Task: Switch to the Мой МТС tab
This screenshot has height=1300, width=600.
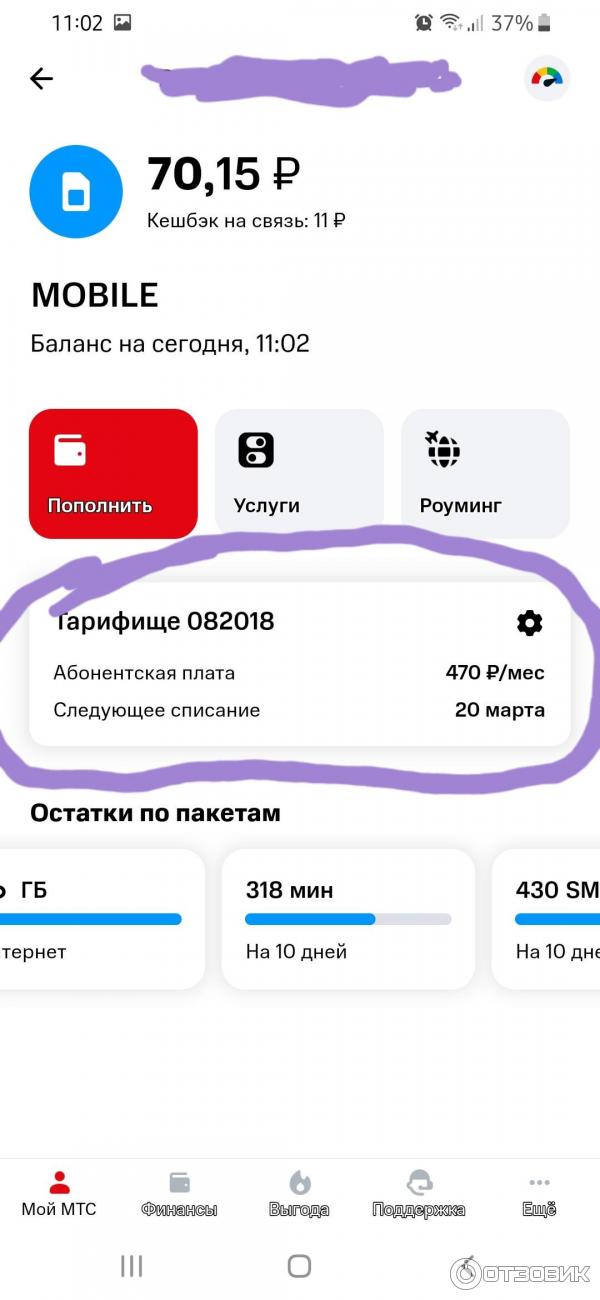Action: [x=59, y=1194]
